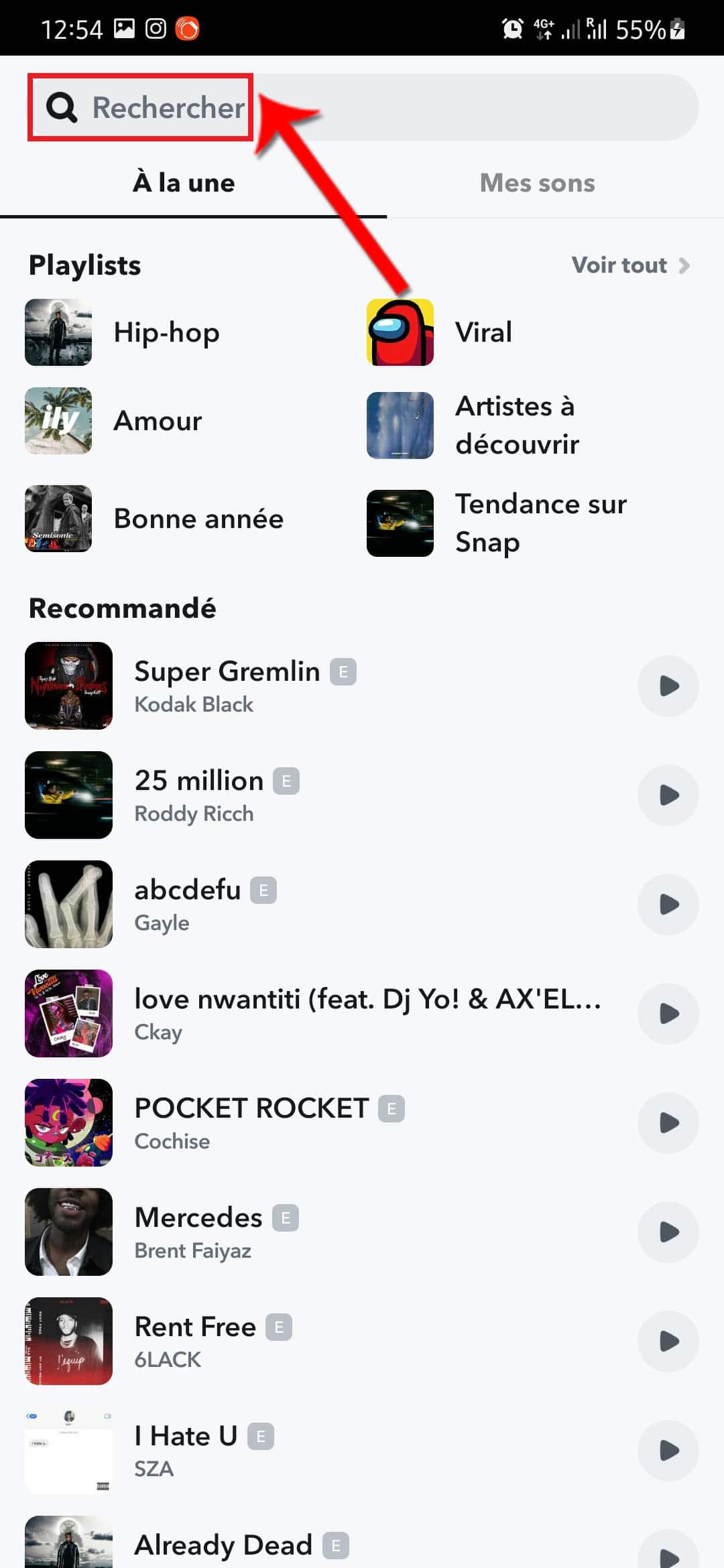Open the Bonne année playlist

pos(198,519)
